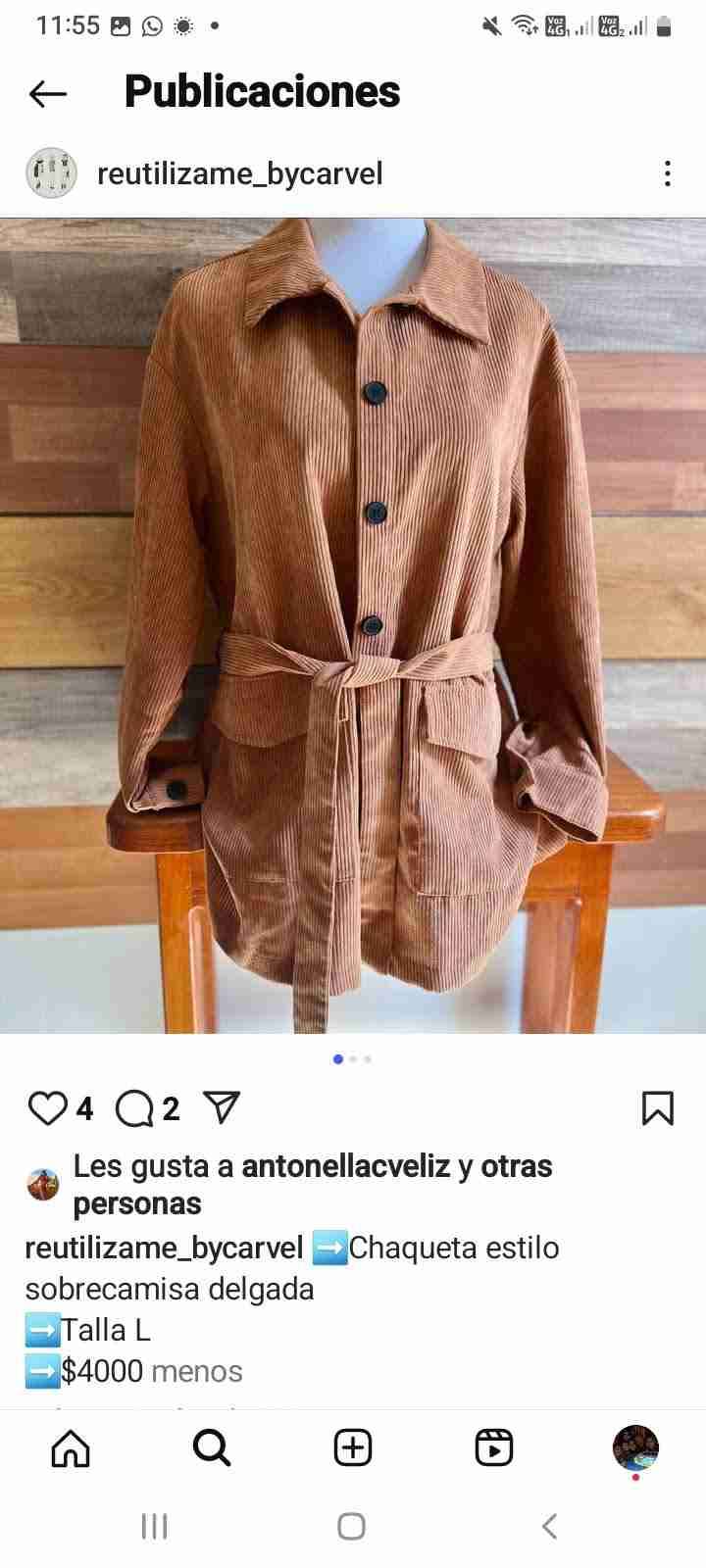Image resolution: width=706 pixels, height=1568 pixels.
Task: Open the post's three-dot options menu
Action: [667, 173]
